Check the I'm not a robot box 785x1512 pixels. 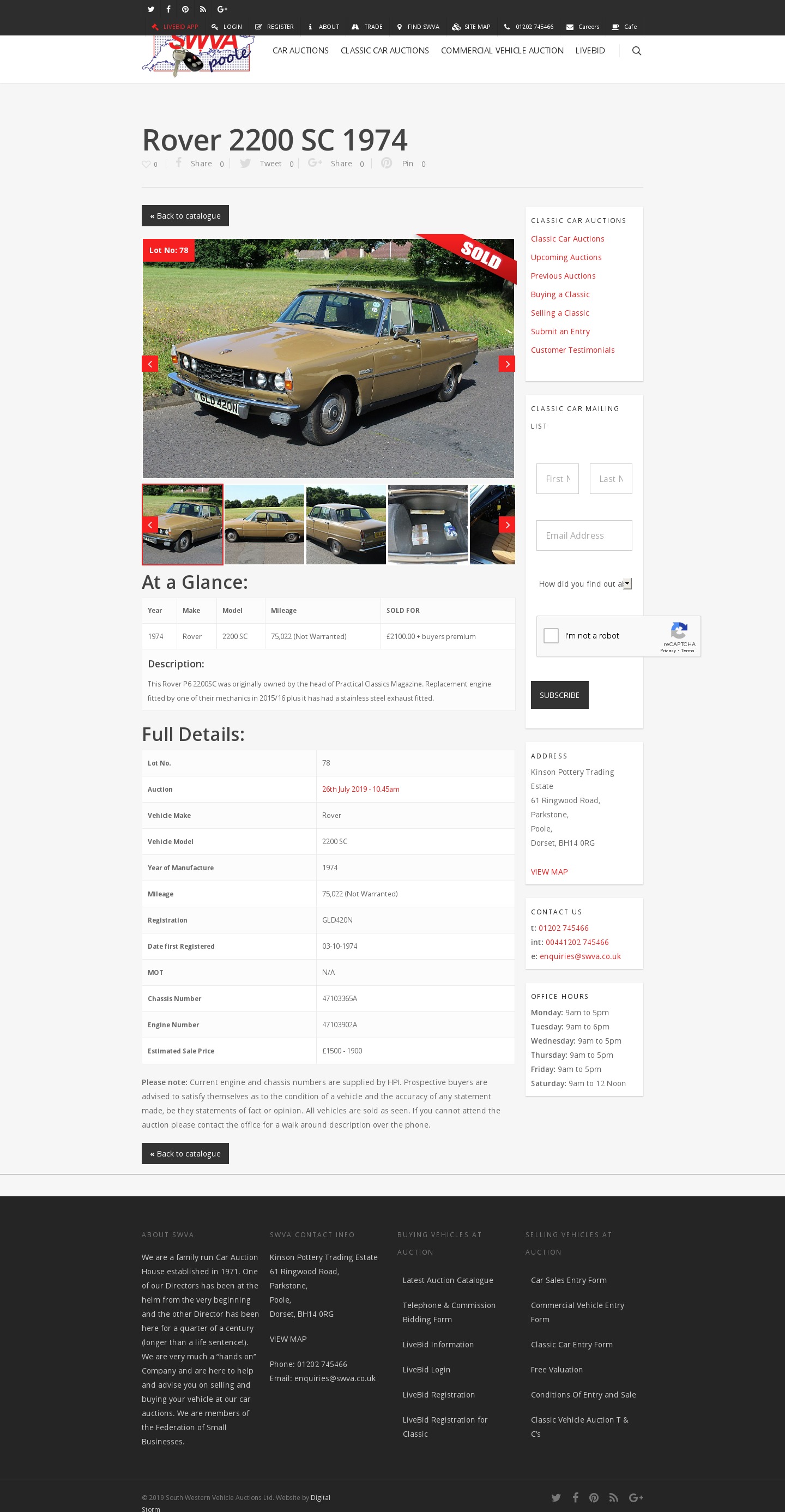tap(551, 636)
